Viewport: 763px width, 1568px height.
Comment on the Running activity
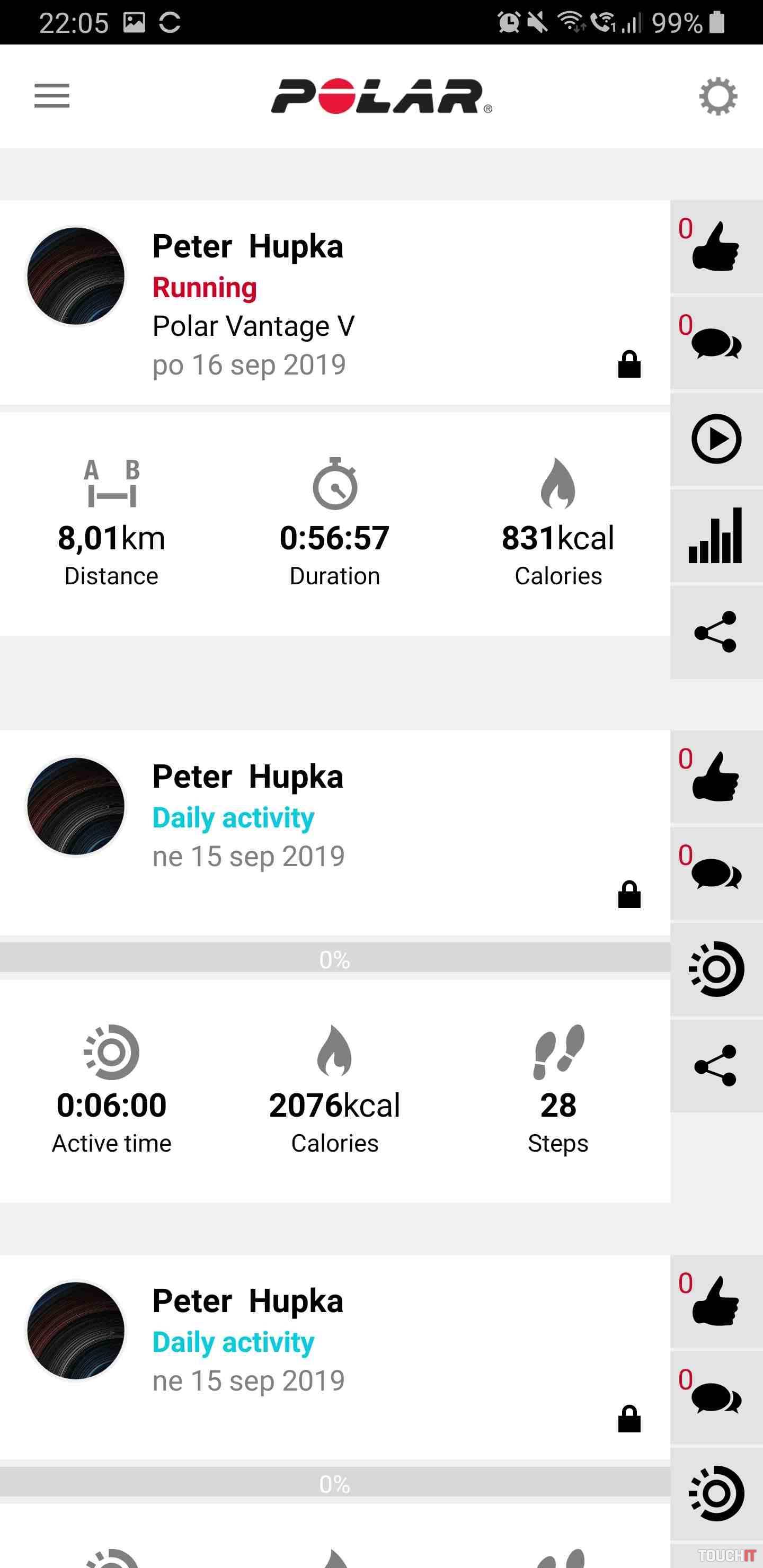coord(716,343)
